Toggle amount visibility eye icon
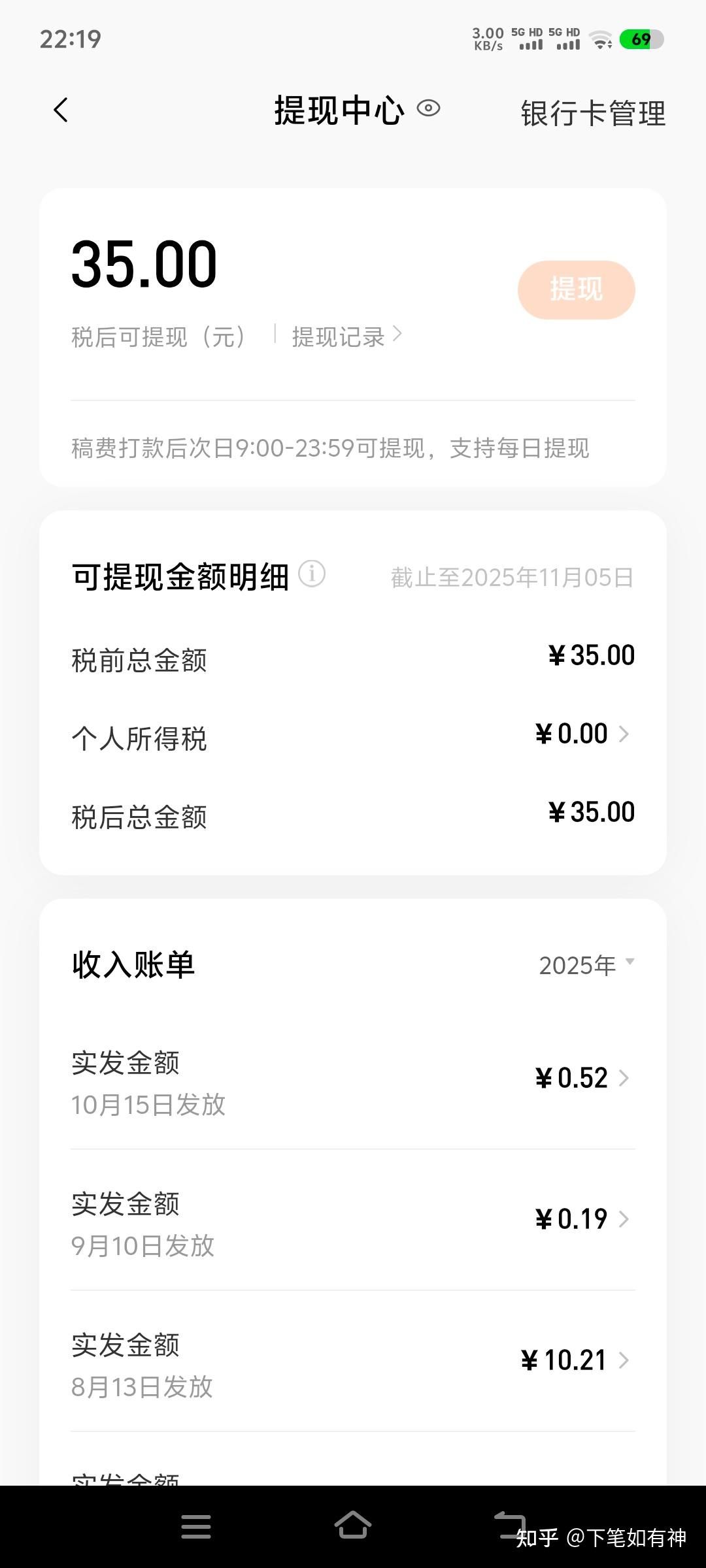 (x=429, y=108)
